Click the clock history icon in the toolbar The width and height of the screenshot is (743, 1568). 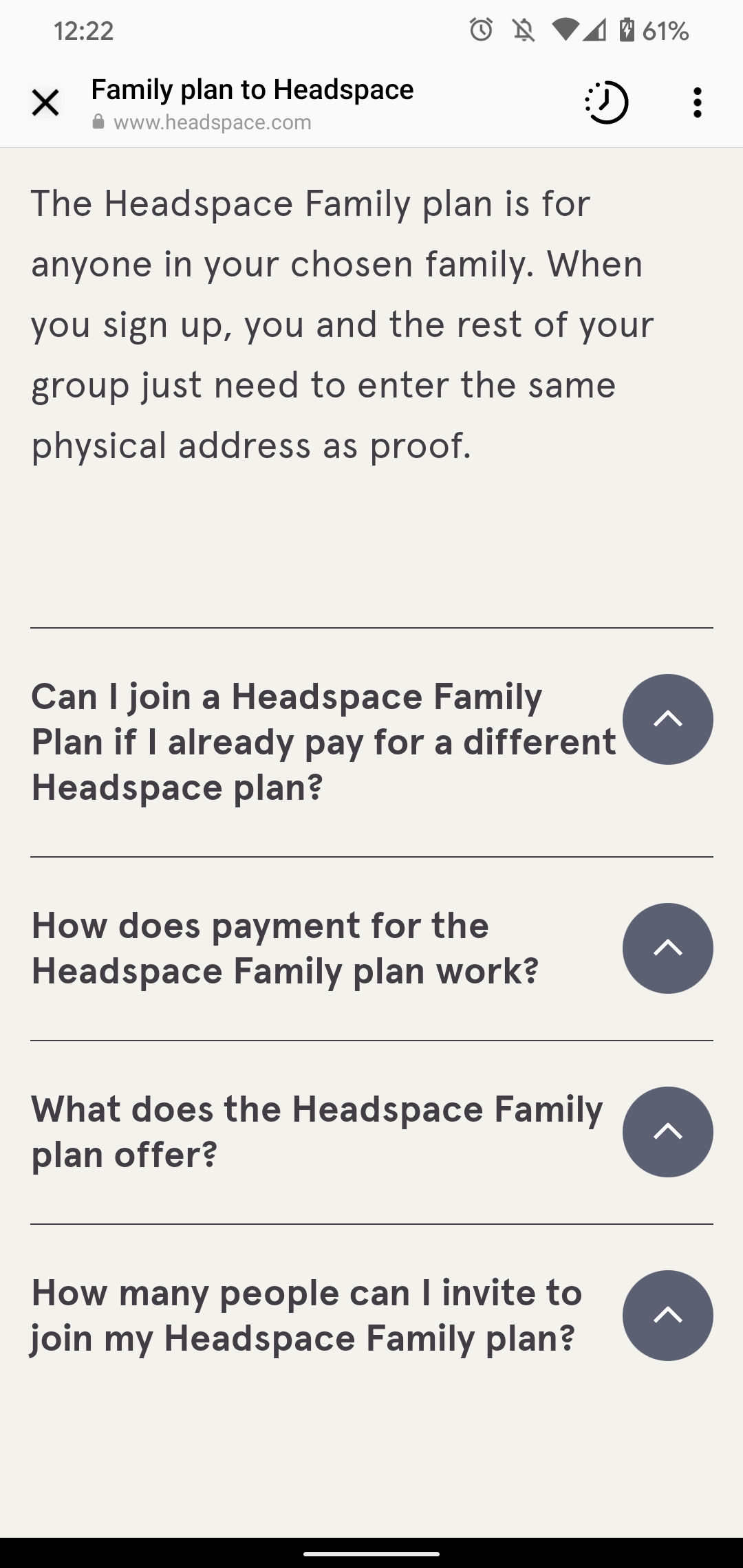tap(605, 103)
